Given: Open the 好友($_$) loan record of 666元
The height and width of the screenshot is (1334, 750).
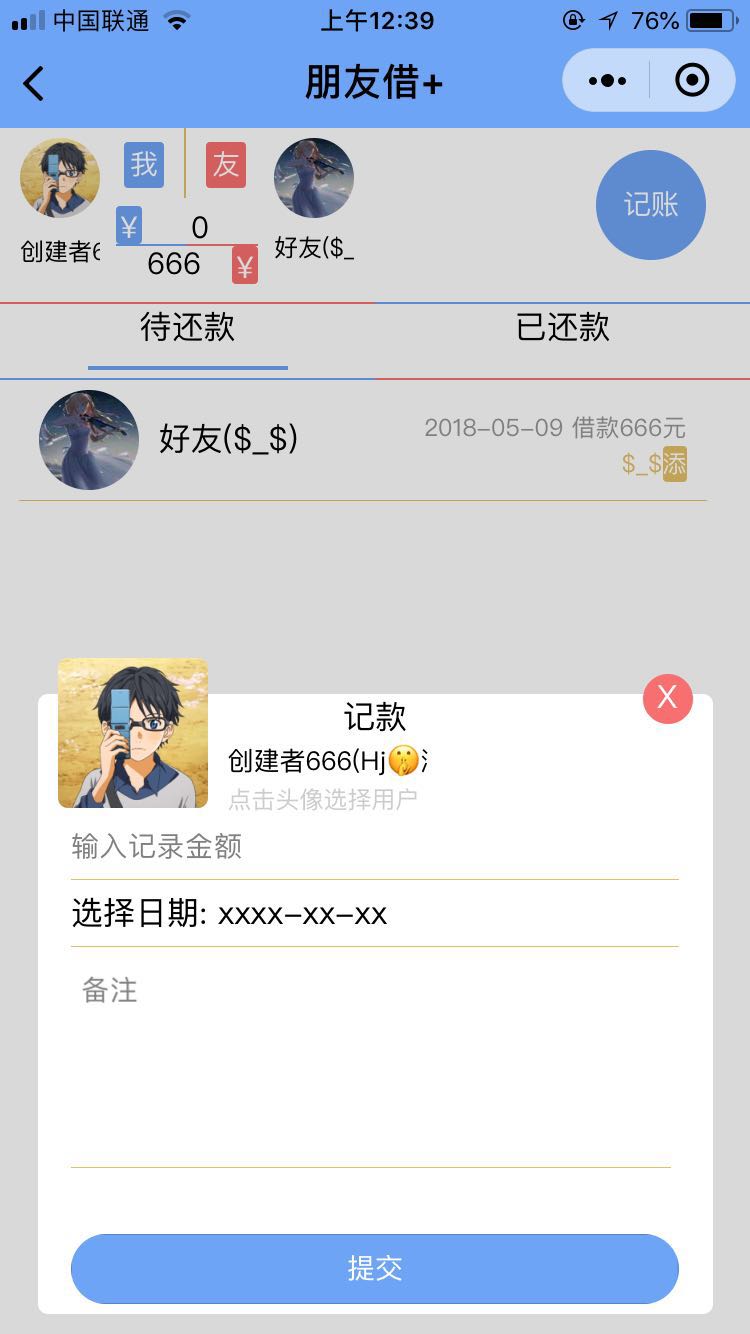Looking at the screenshot, I should (x=362, y=440).
